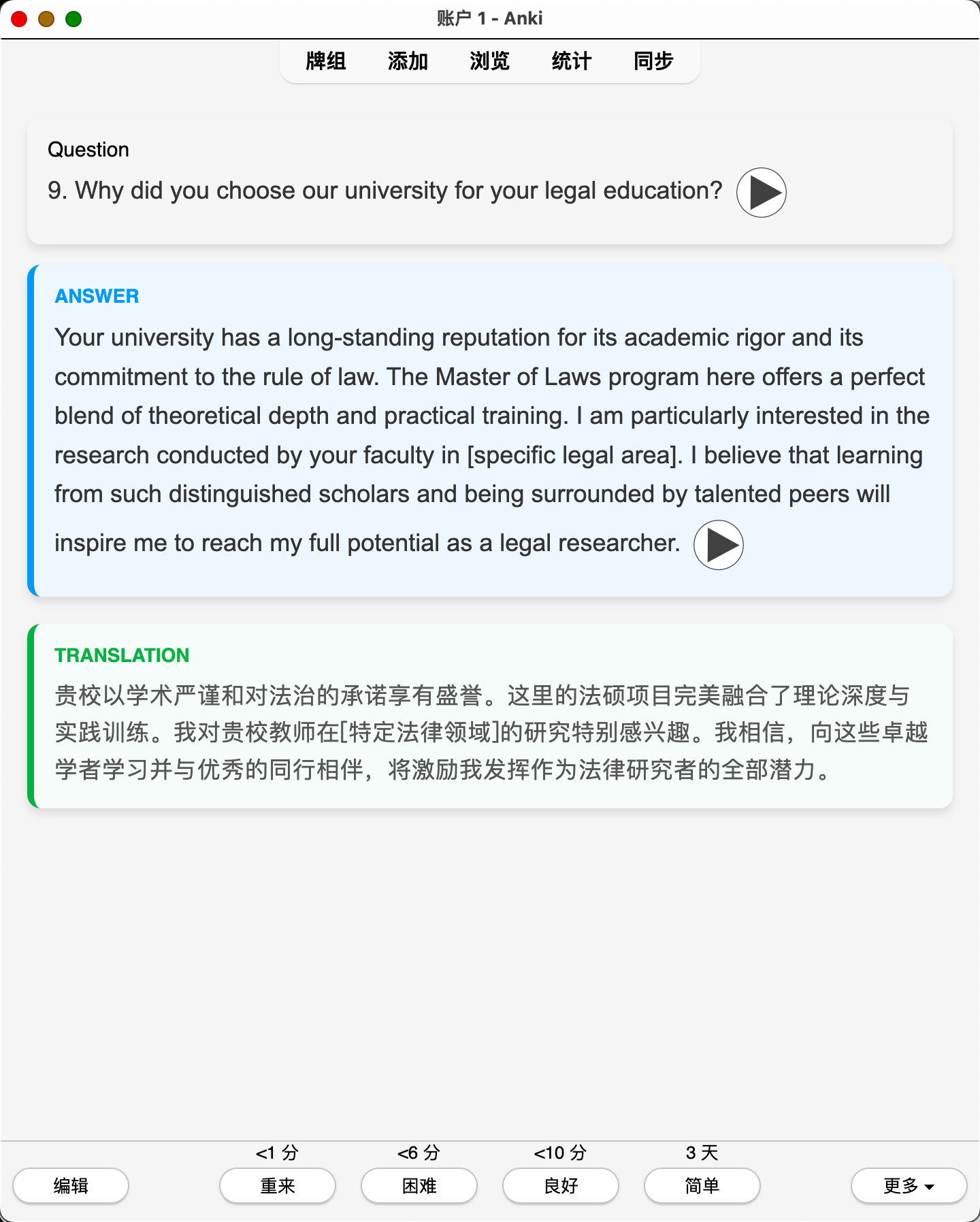This screenshot has height=1222, width=980.
Task: Open the 牌组 decks view
Action: pos(326,61)
